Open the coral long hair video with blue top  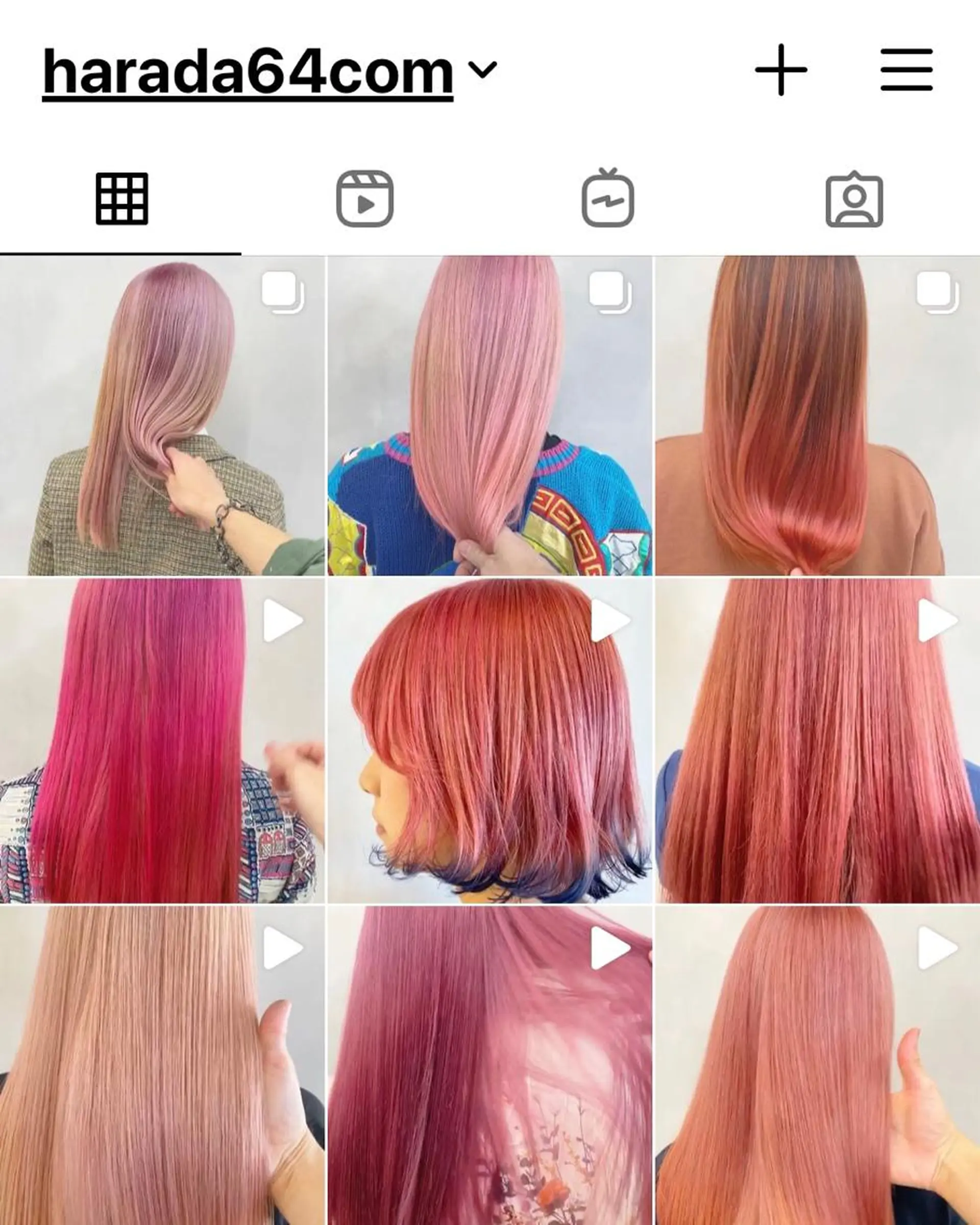pos(817,741)
